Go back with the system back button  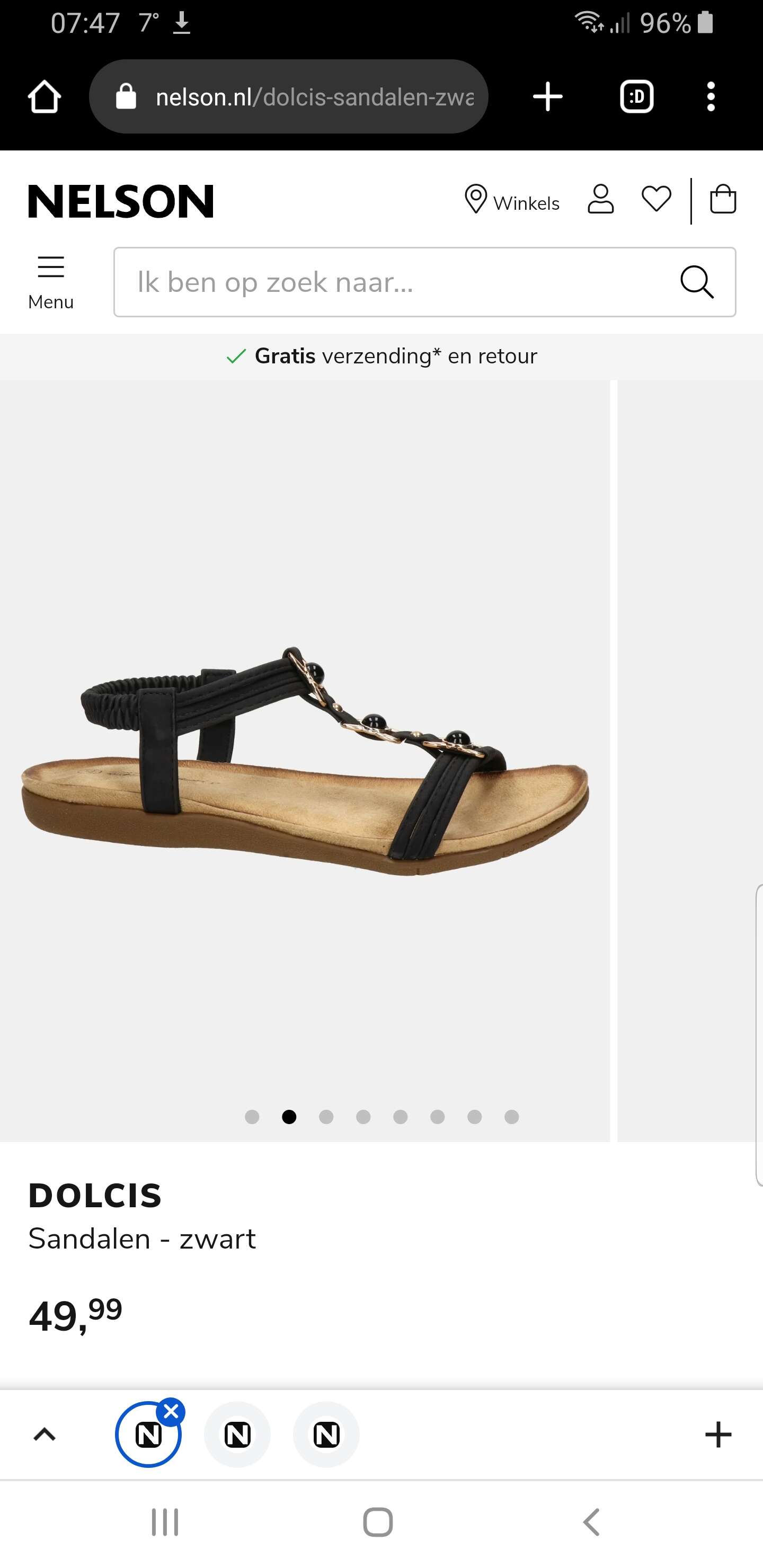tap(591, 1522)
